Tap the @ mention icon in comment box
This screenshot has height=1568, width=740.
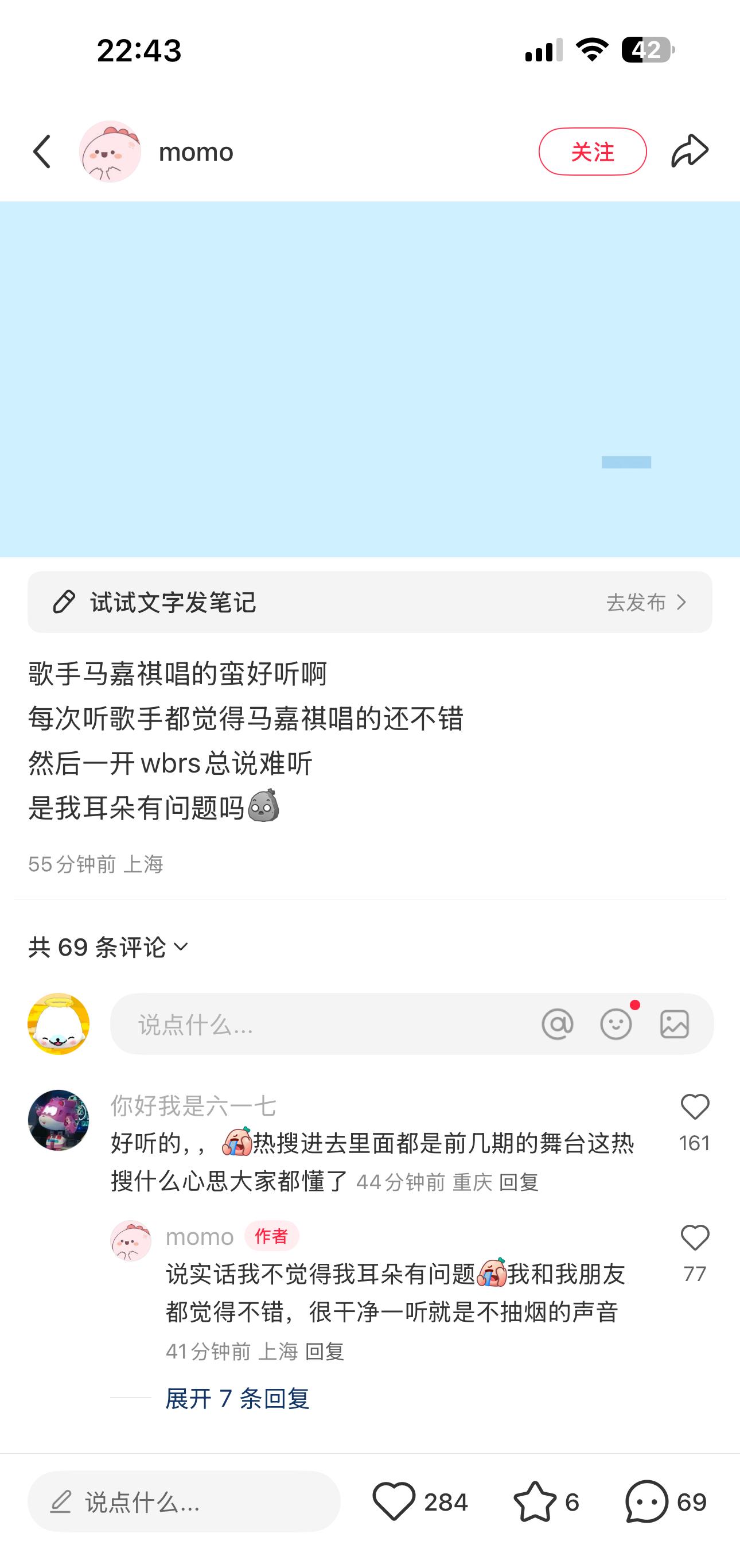click(557, 1024)
